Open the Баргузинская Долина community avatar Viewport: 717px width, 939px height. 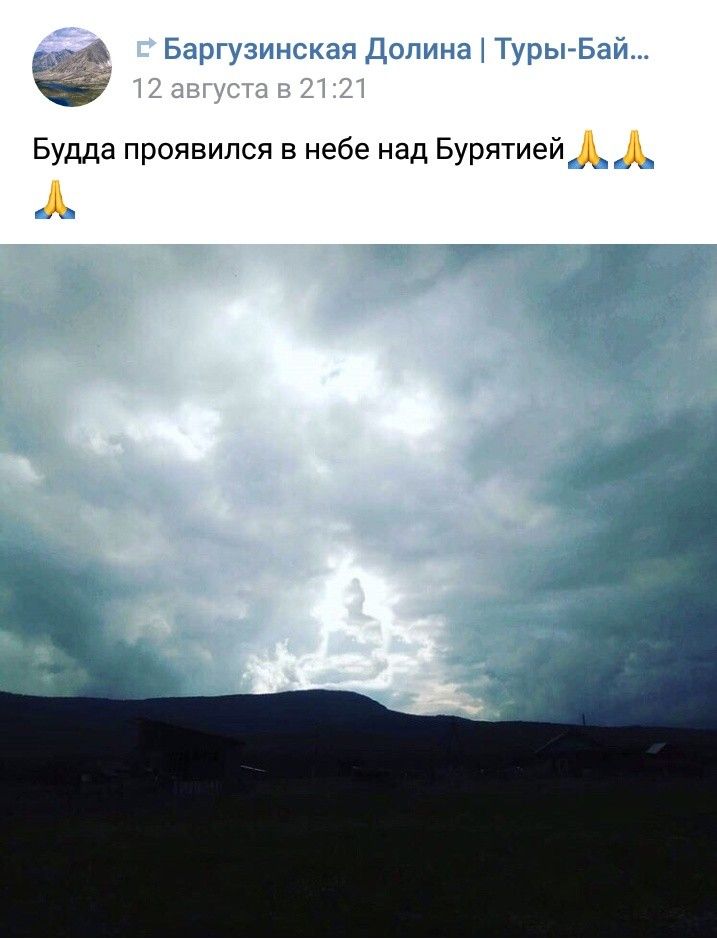tap(72, 67)
